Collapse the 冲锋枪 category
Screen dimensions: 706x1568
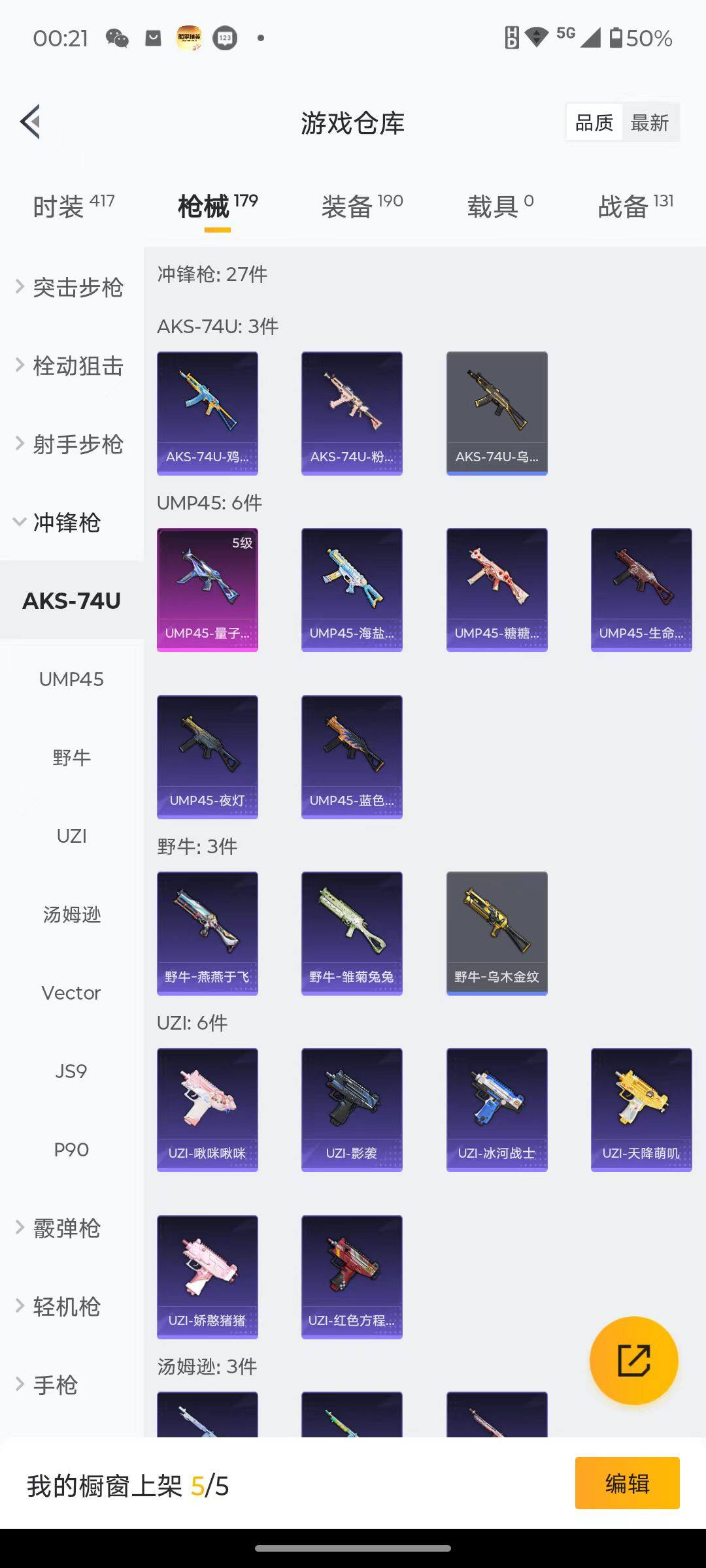coord(65,523)
